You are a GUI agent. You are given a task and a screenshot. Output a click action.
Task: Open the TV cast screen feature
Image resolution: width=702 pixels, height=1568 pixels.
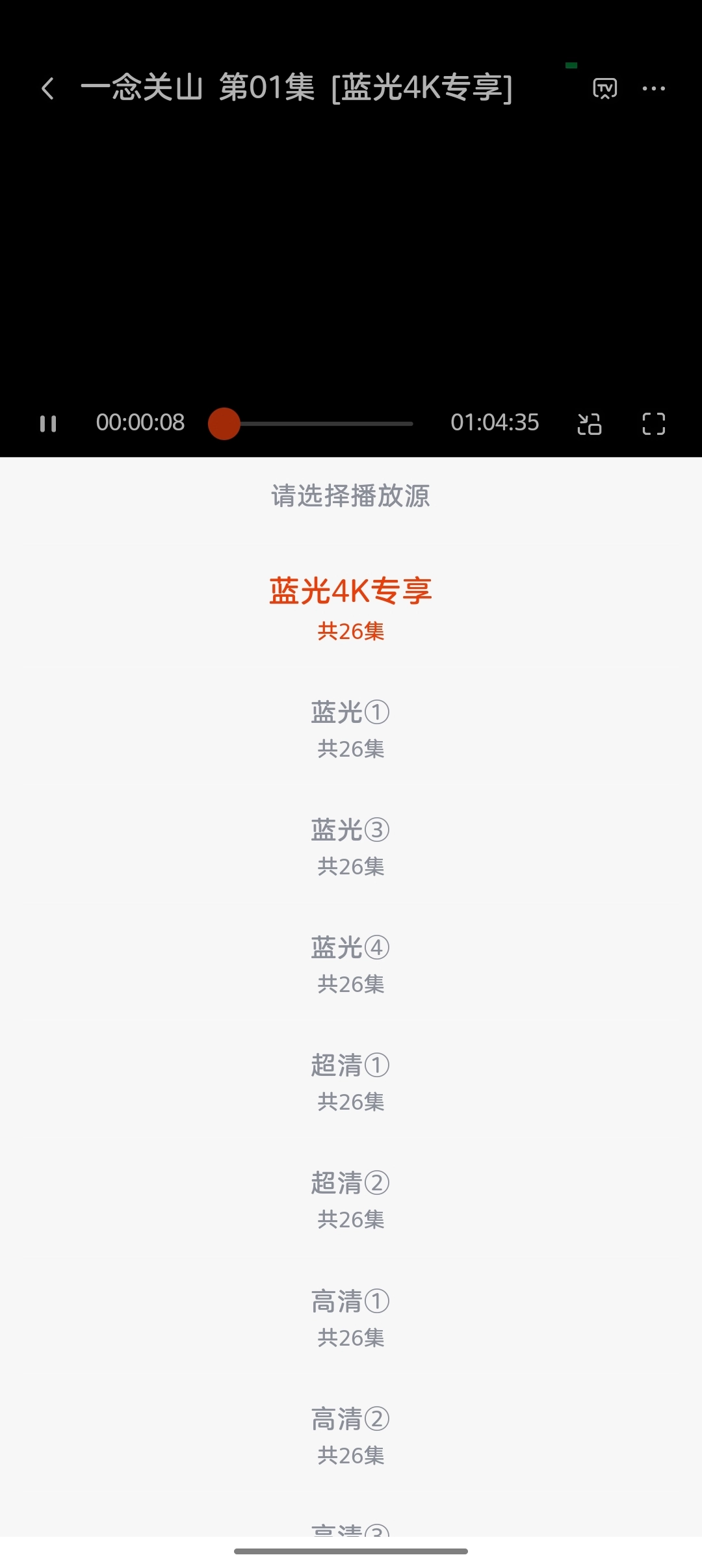pos(604,88)
